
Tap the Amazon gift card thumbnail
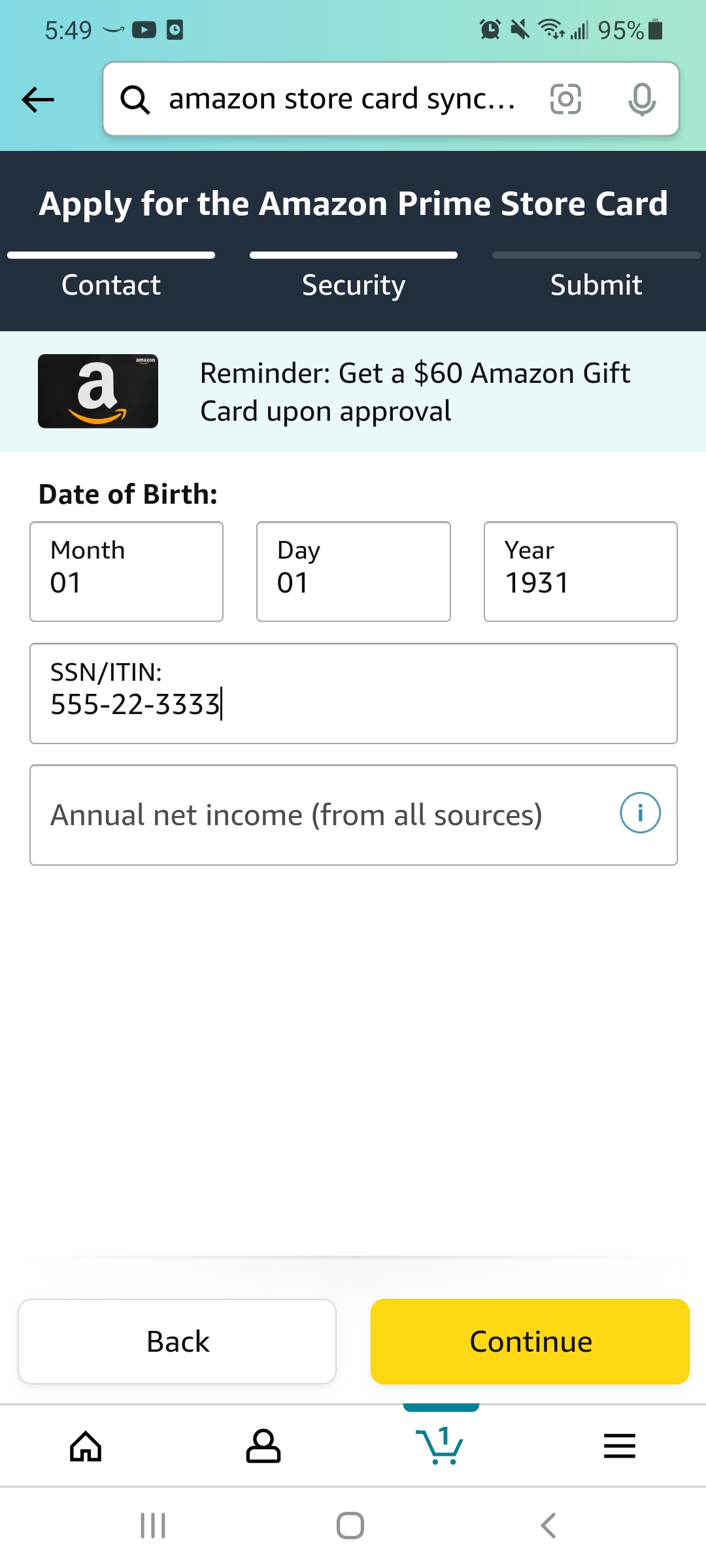point(98,391)
